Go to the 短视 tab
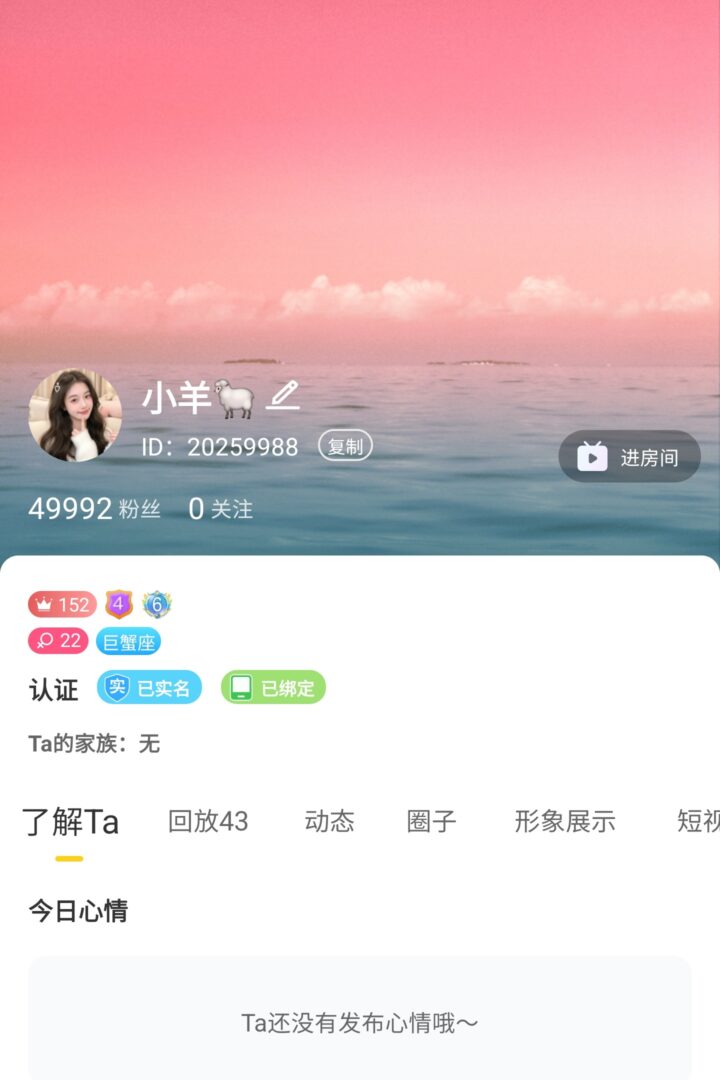 point(698,822)
